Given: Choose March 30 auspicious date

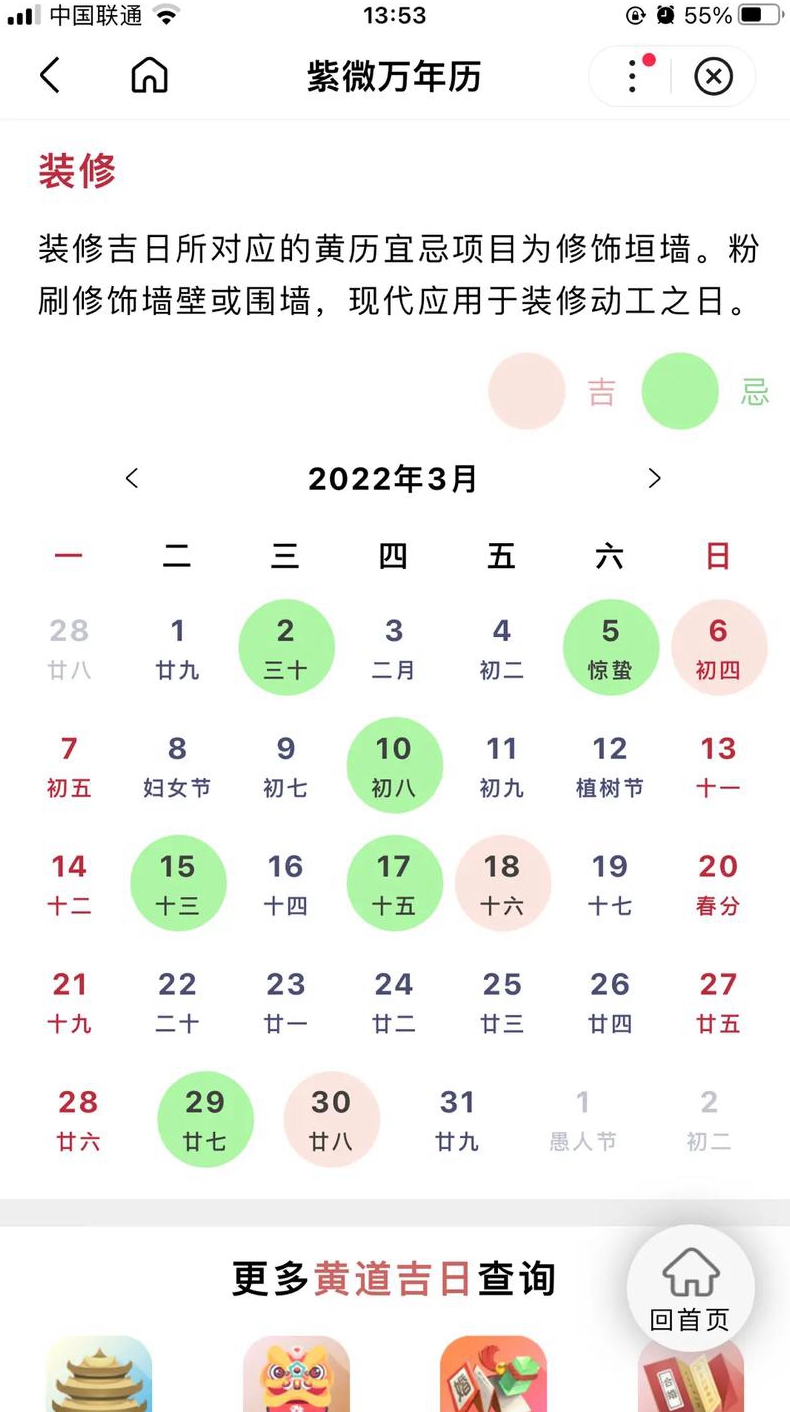Looking at the screenshot, I should [x=331, y=1120].
